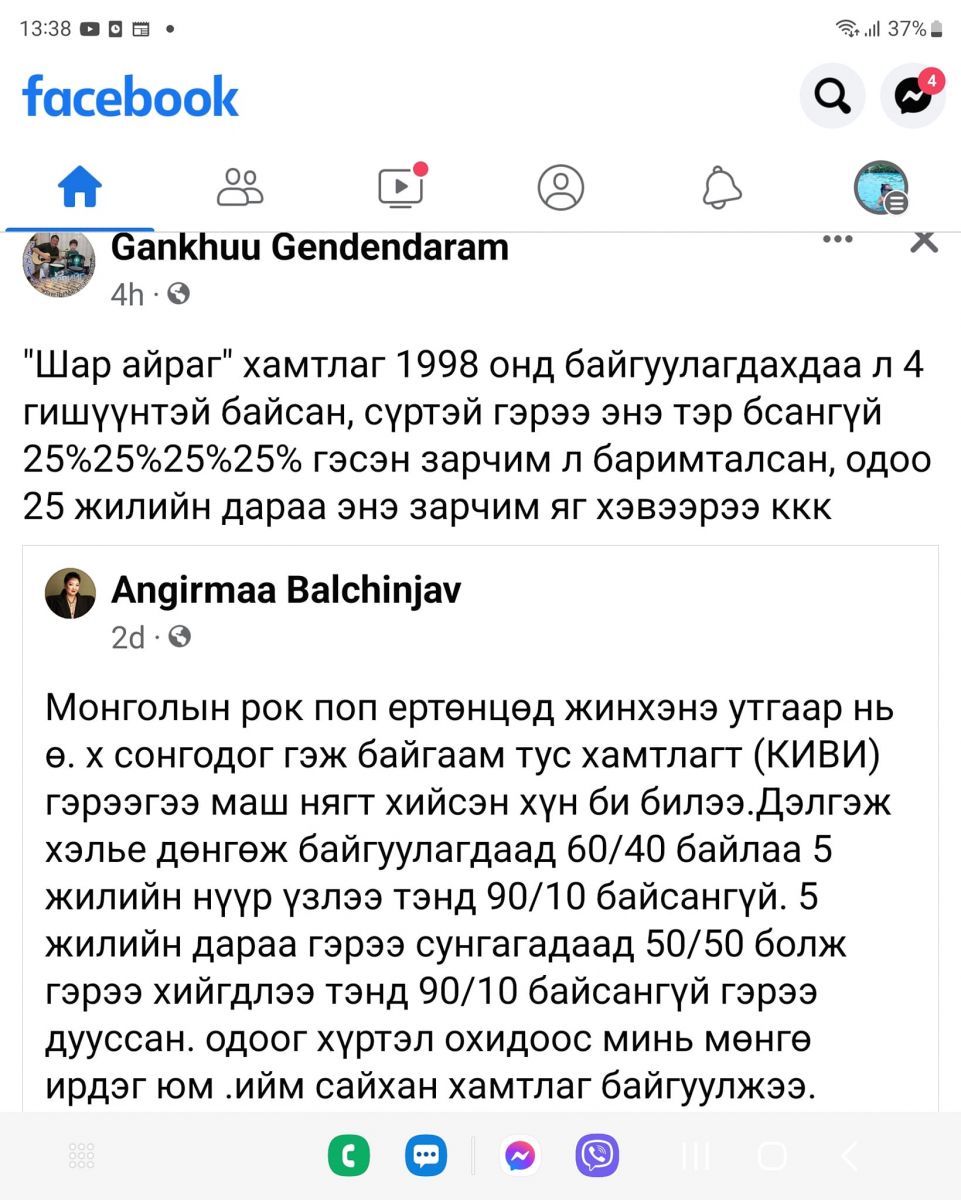961x1200 pixels.
Task: Launch Viber from the taskbar
Action: pyautogui.click(x=597, y=1157)
